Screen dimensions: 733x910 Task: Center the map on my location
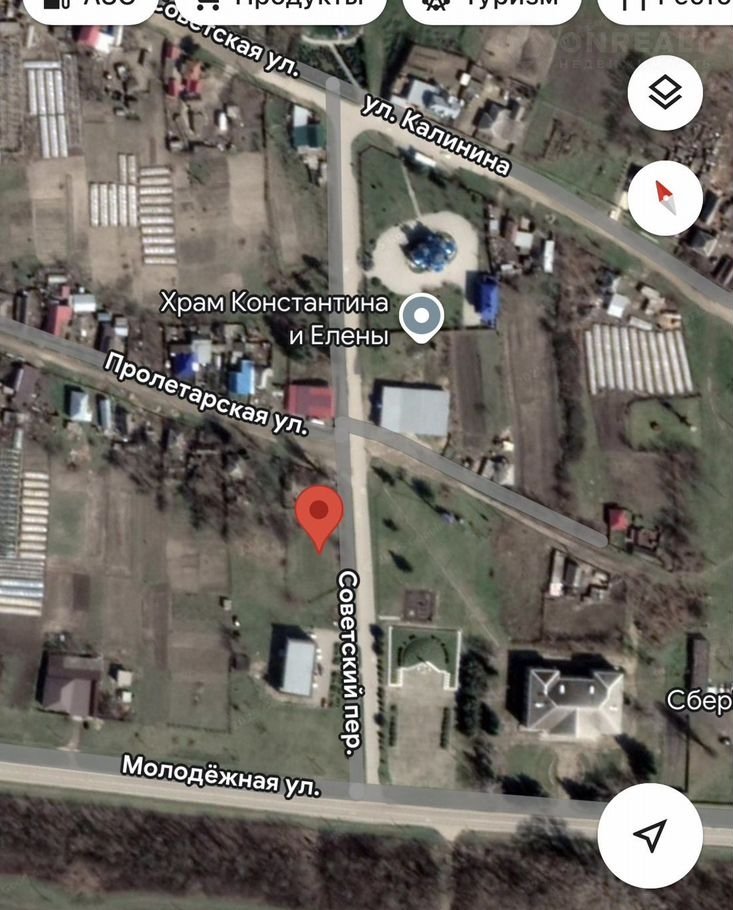(651, 835)
